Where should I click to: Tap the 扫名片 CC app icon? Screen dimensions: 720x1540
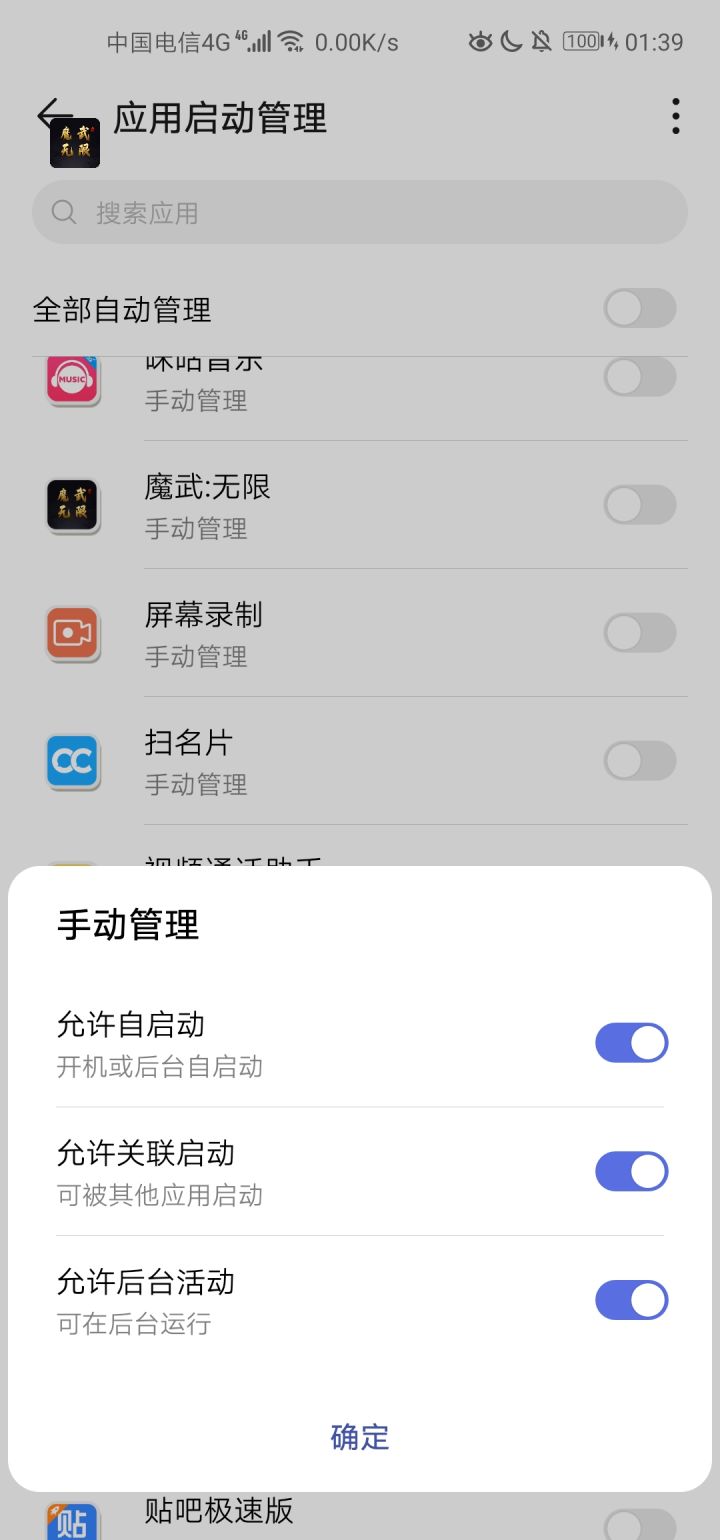(x=72, y=762)
